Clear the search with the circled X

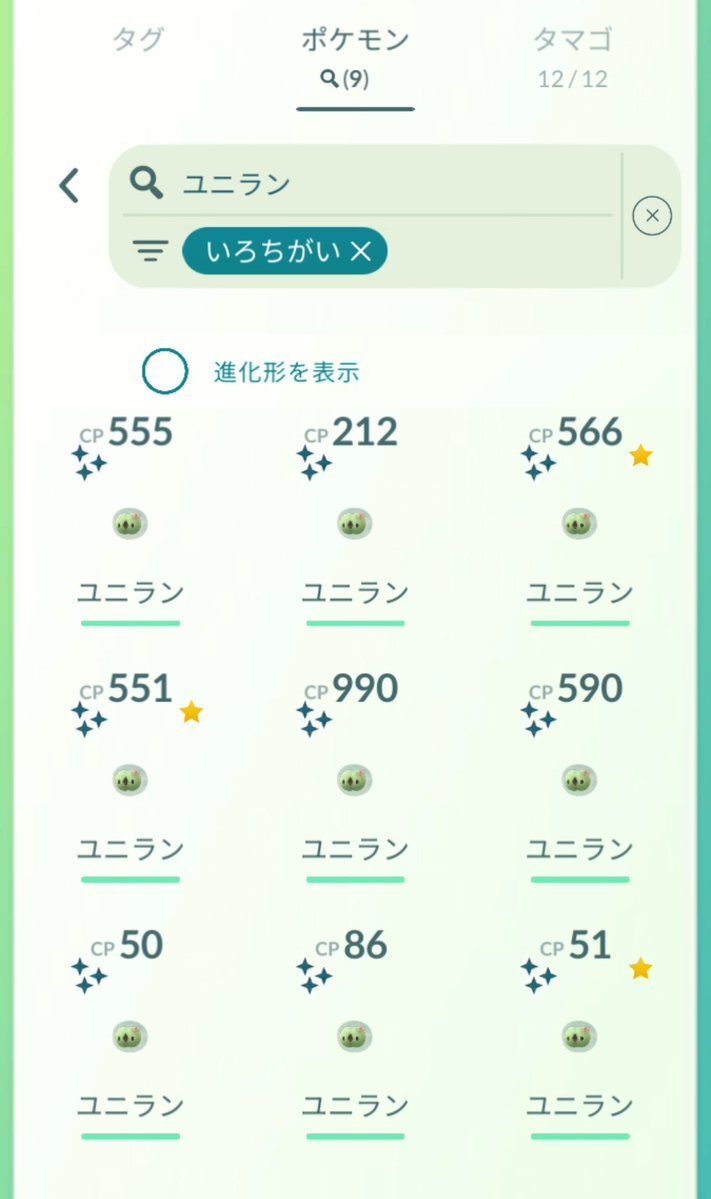coord(652,215)
